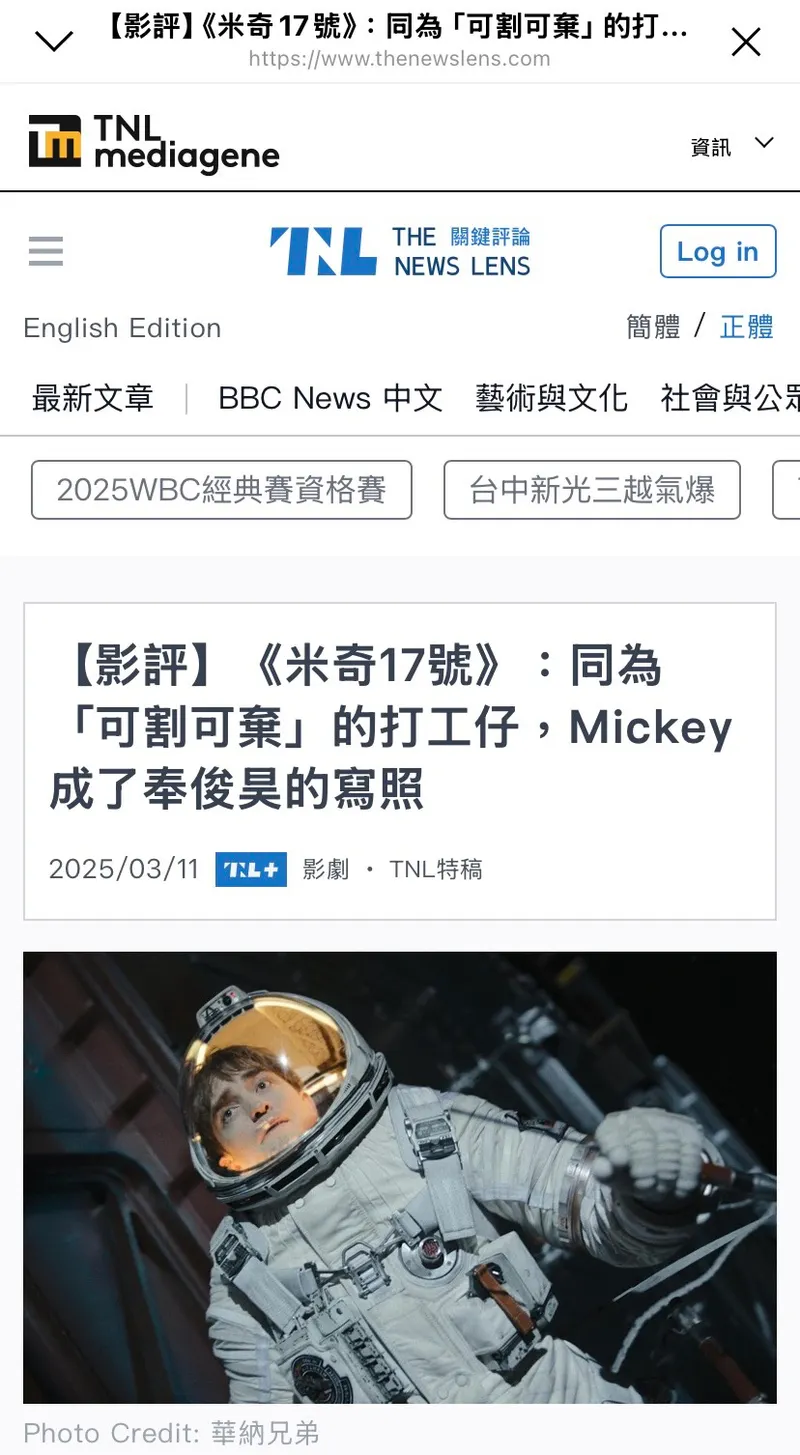Tap the Log in button

(717, 252)
